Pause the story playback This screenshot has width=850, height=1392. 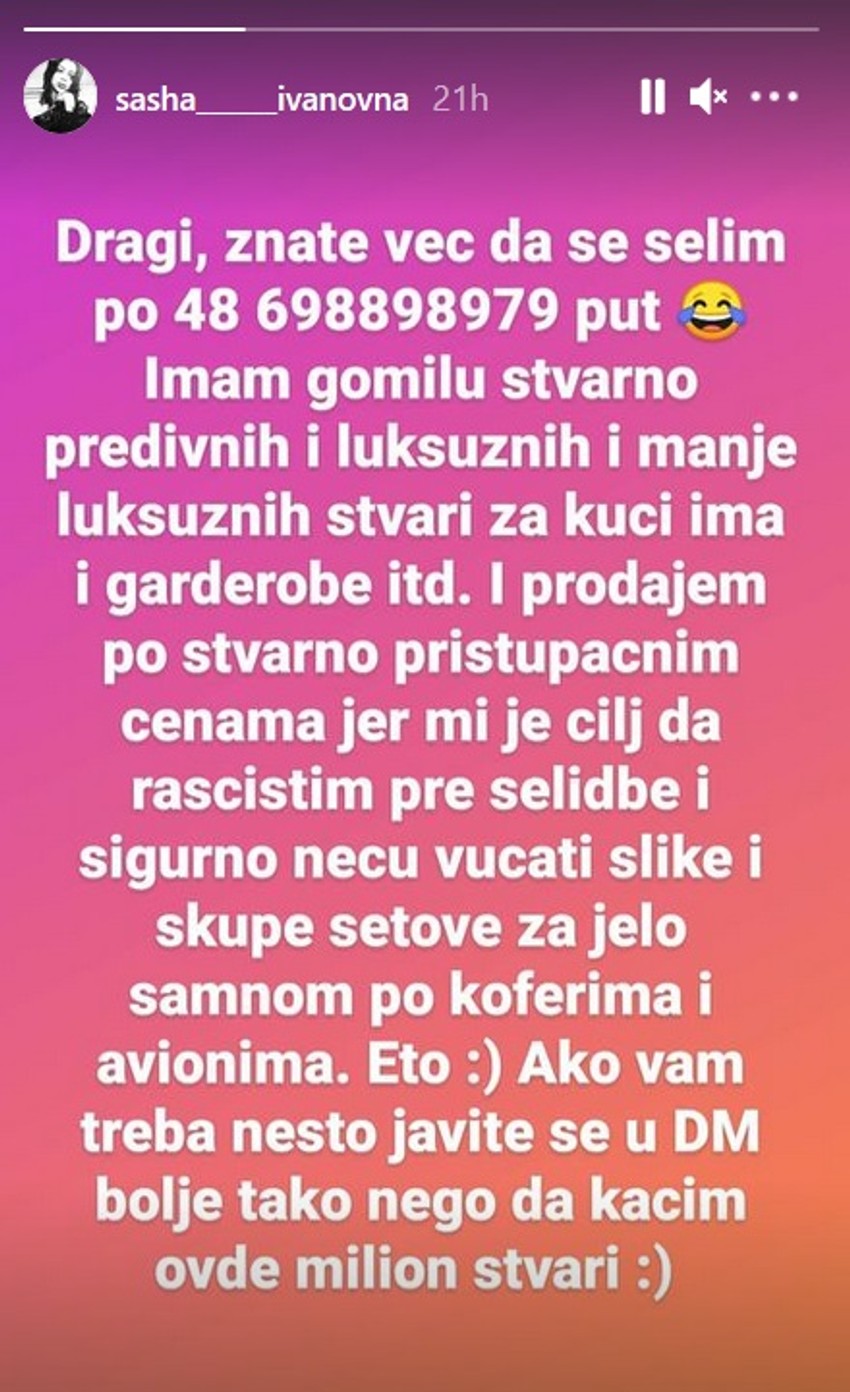point(652,97)
